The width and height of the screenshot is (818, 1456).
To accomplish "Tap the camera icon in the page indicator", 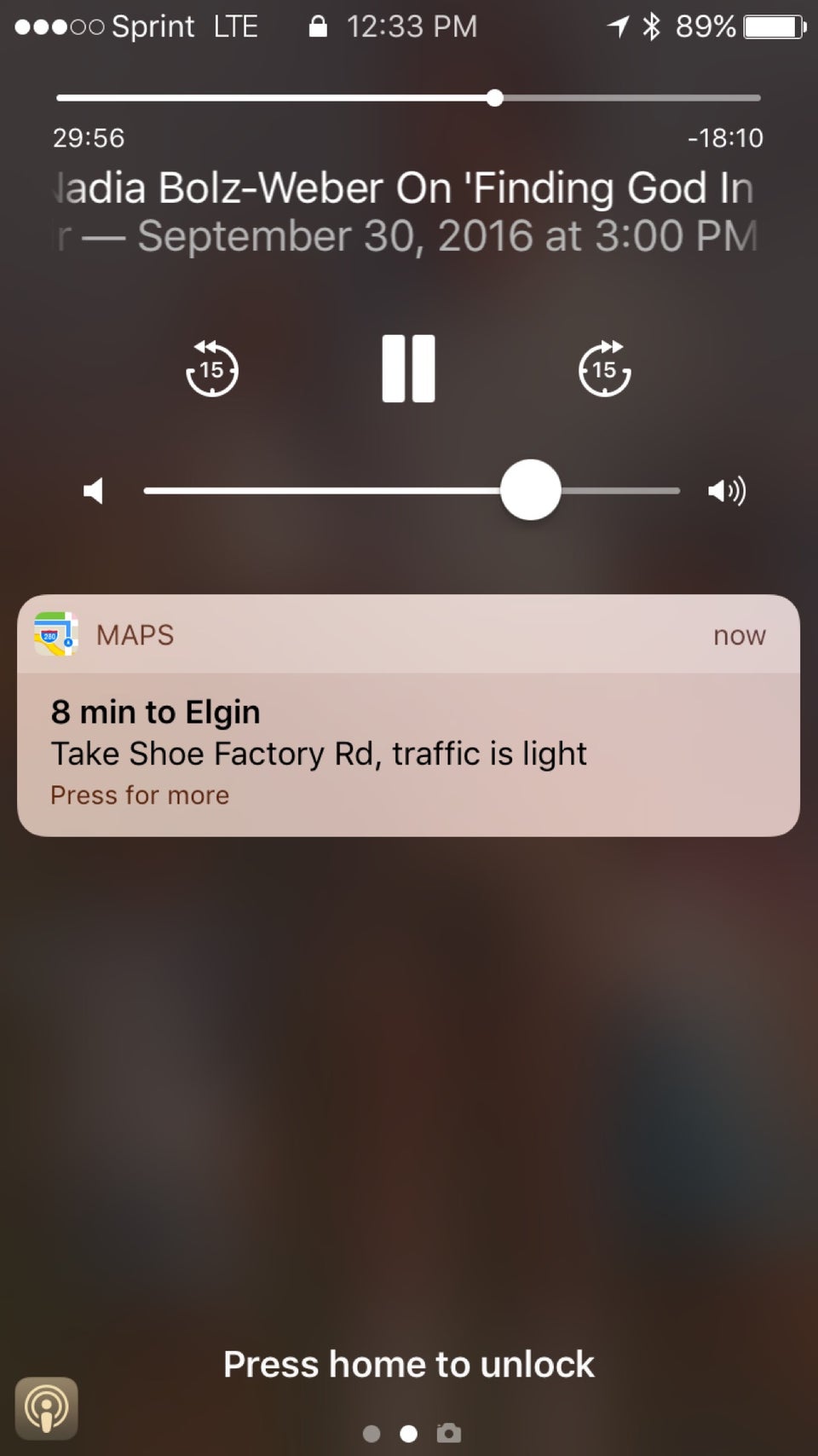I will (x=449, y=1433).
